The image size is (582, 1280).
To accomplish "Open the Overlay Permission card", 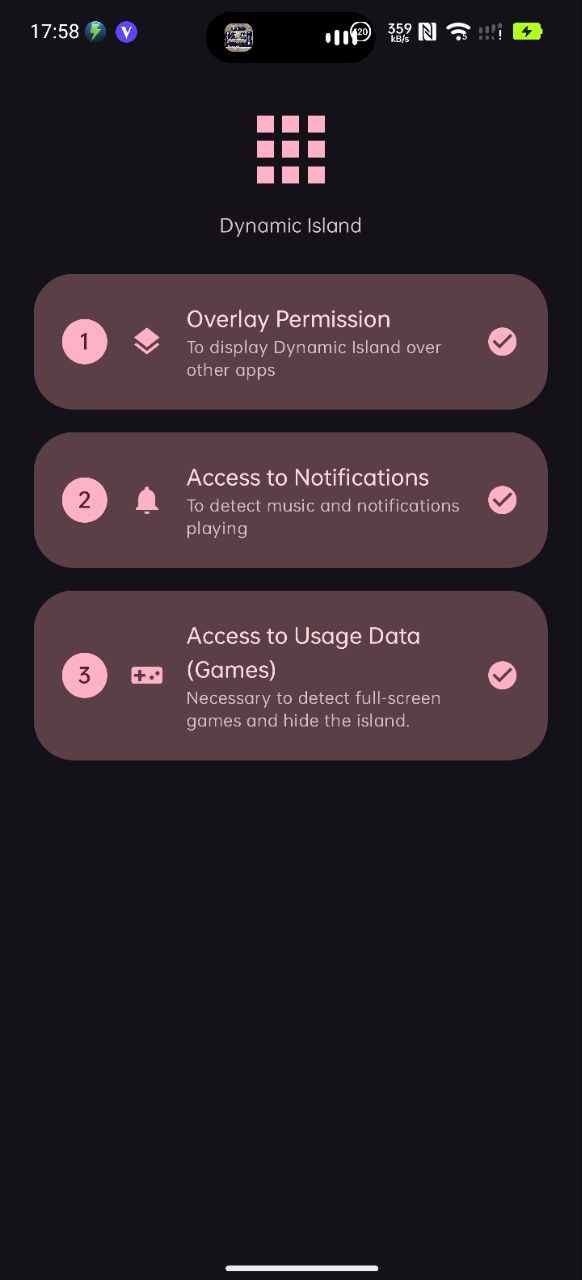I will click(x=291, y=342).
